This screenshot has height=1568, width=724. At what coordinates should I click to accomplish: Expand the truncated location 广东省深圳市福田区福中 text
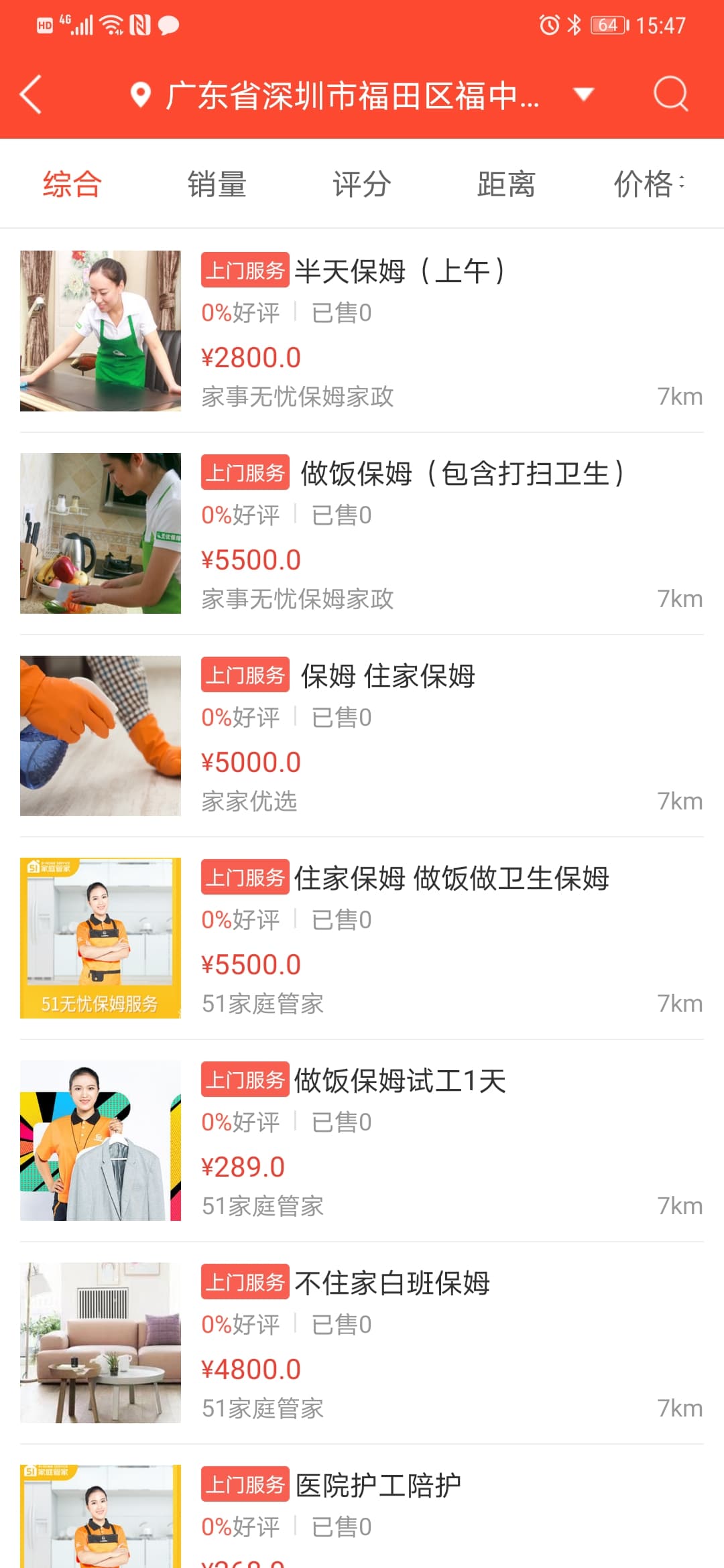(x=353, y=95)
